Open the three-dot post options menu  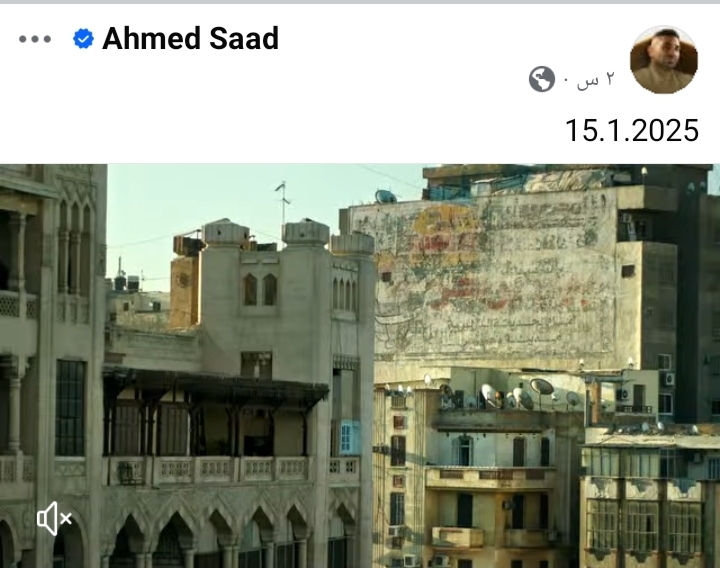click(x=35, y=39)
